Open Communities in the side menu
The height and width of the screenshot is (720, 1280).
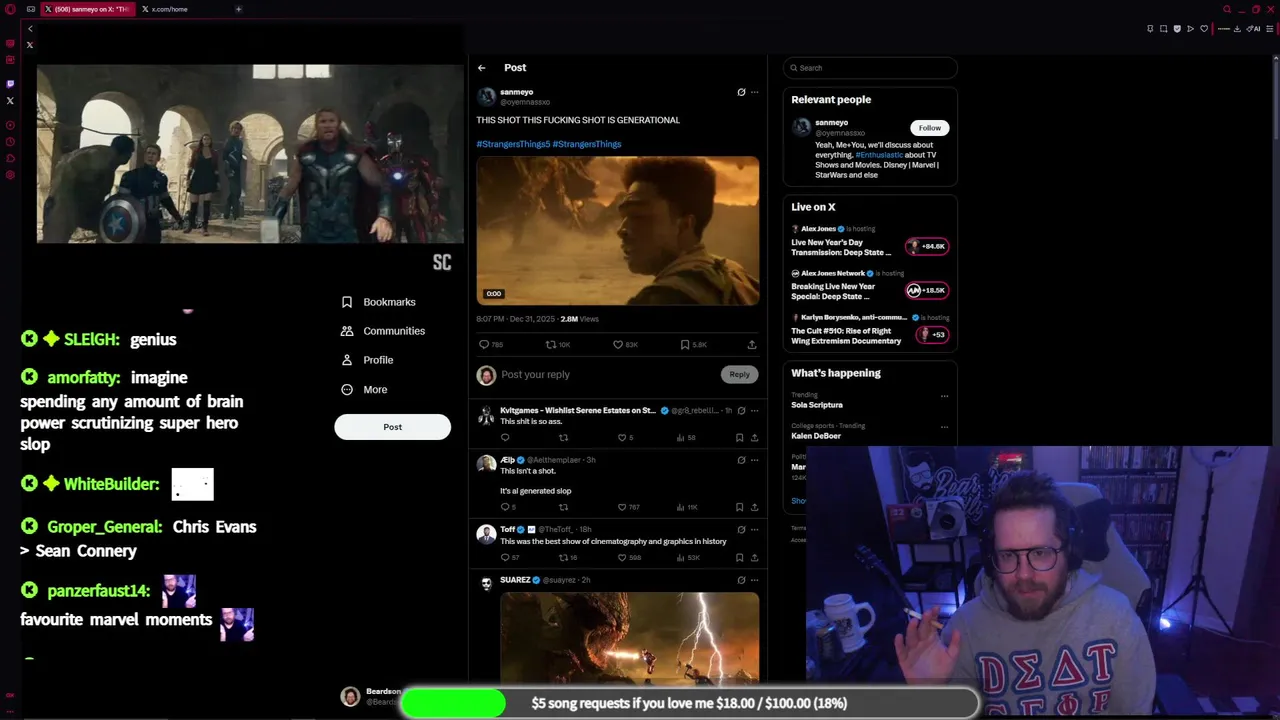393,331
